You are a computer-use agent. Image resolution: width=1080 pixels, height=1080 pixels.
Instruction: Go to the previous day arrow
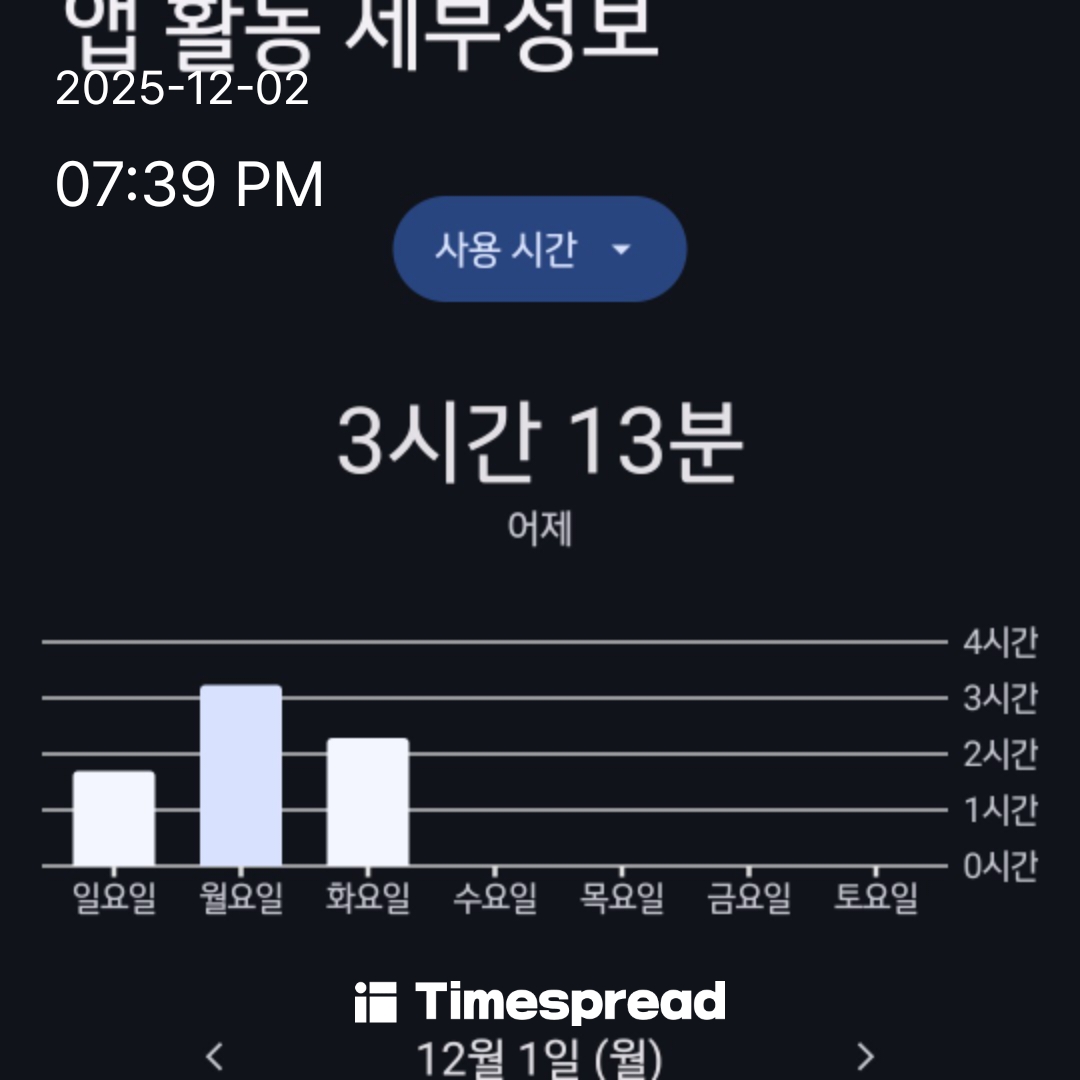(x=214, y=1056)
